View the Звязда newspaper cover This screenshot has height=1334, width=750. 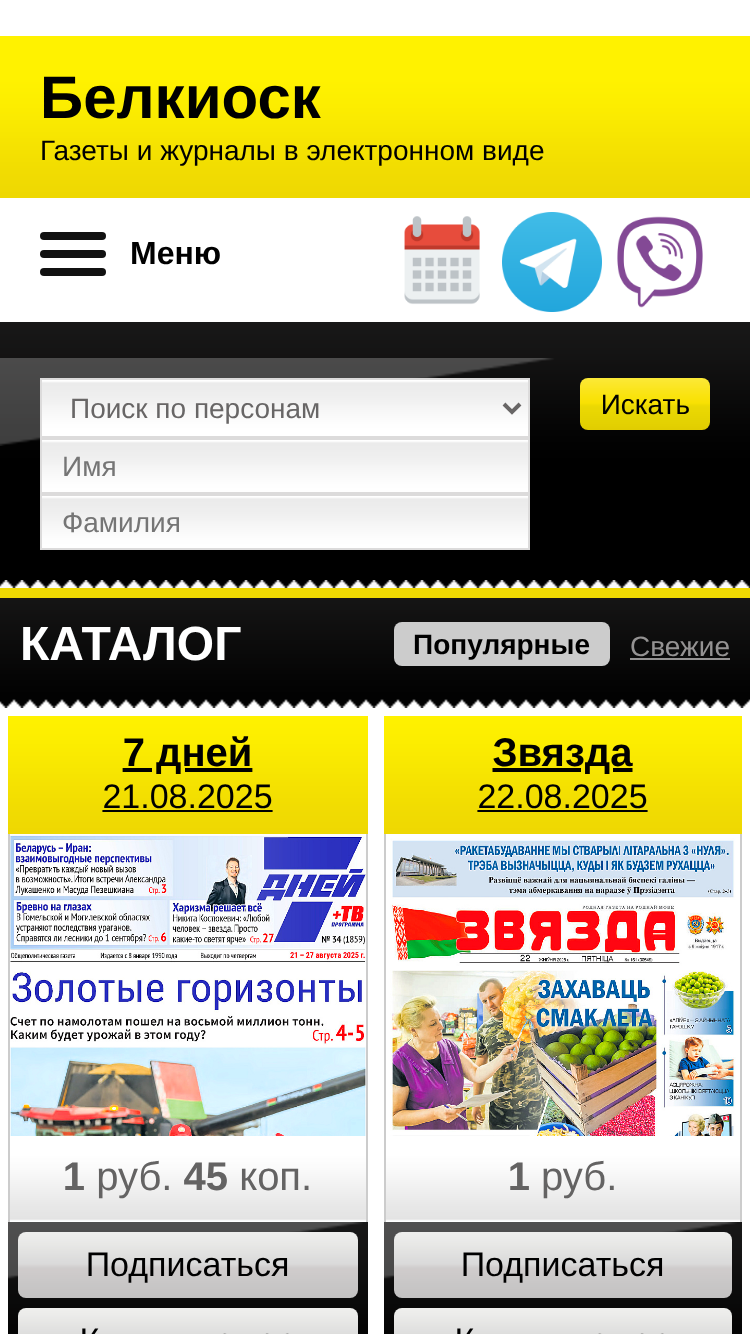(563, 985)
